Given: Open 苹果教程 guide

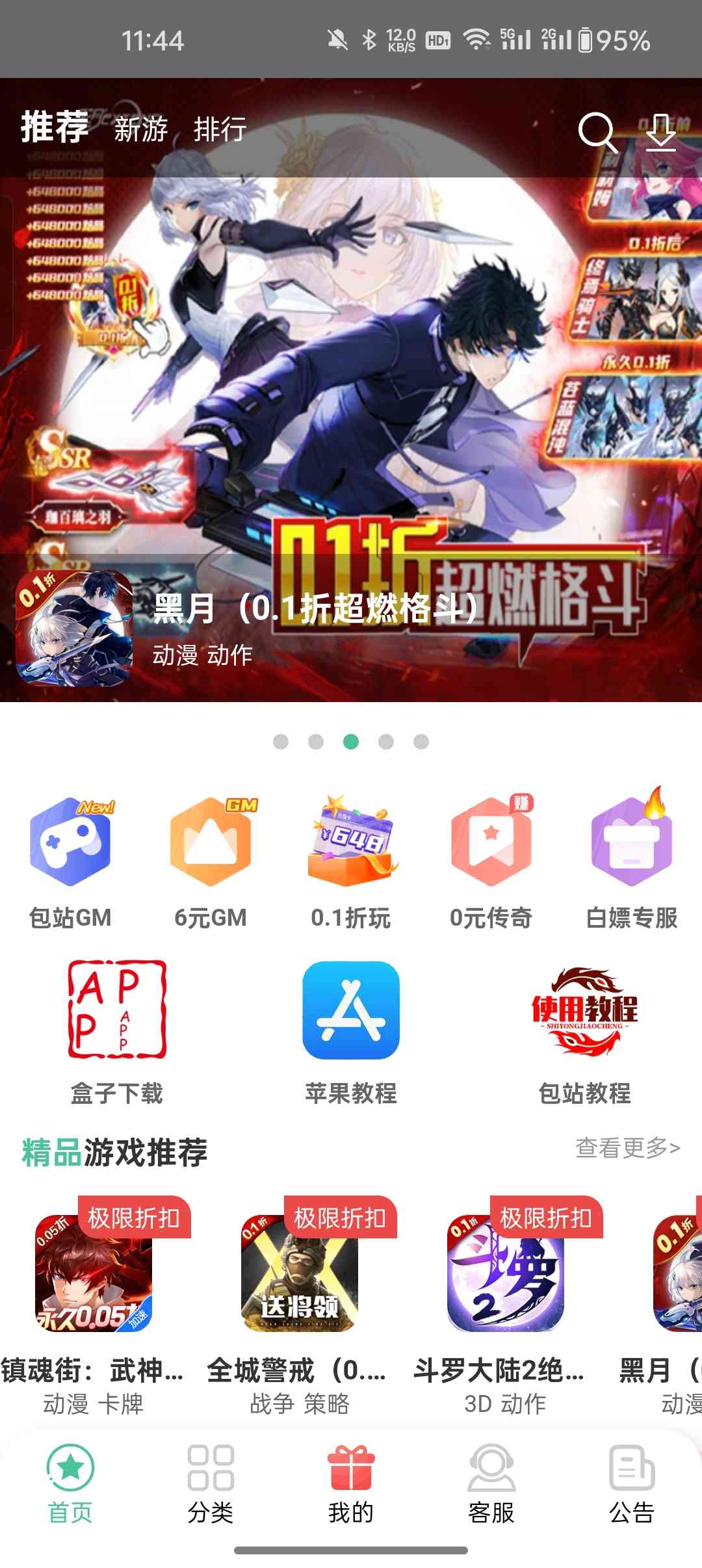Looking at the screenshot, I should click(351, 1031).
